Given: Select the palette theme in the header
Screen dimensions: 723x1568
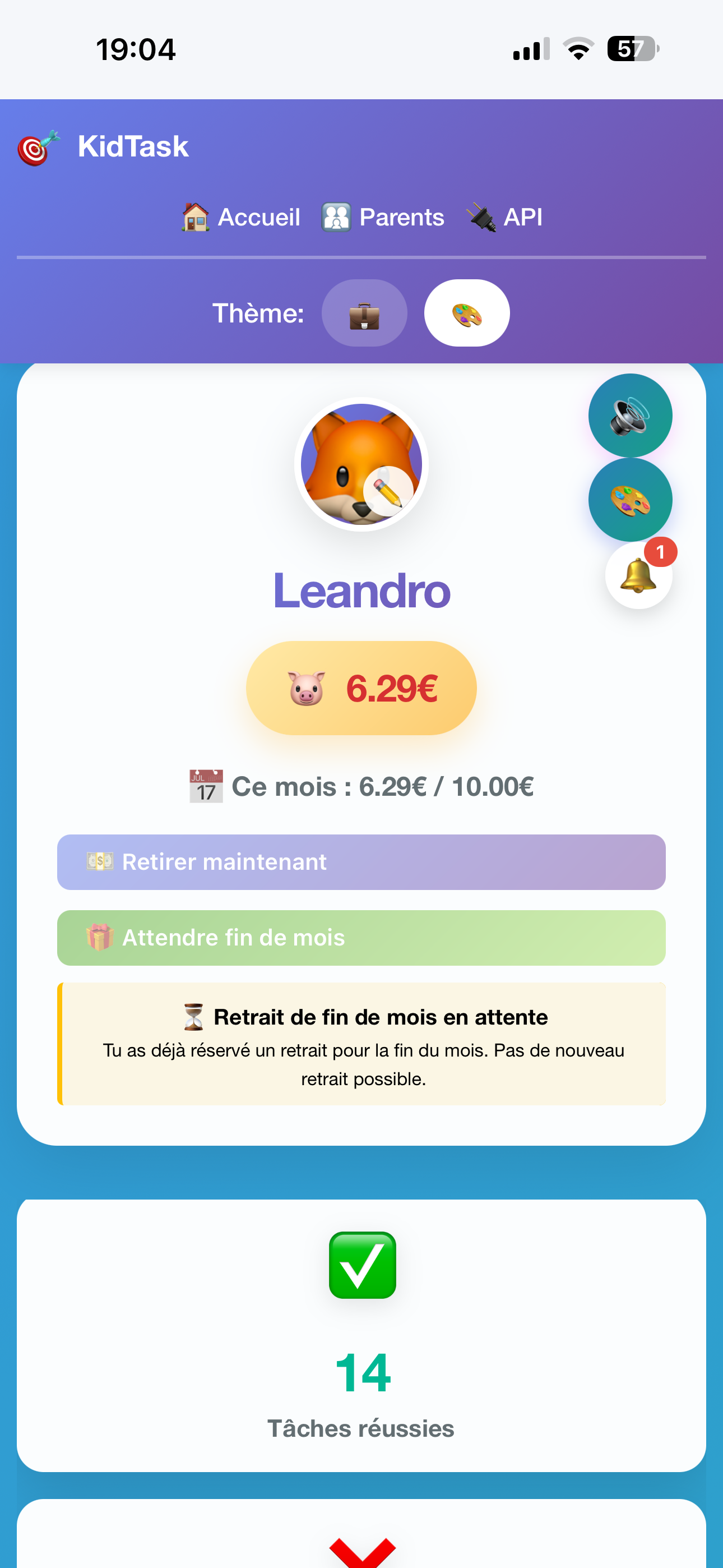Looking at the screenshot, I should tap(466, 313).
